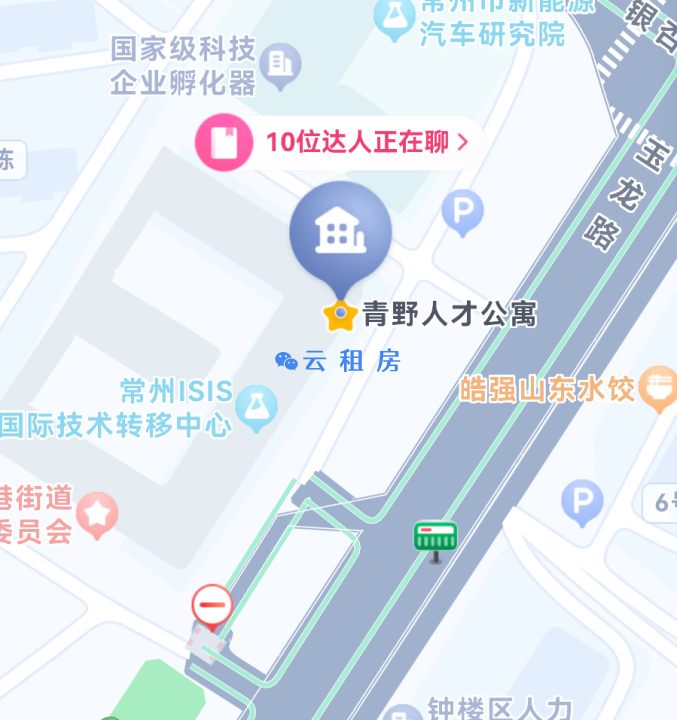This screenshot has width=677, height=720.
Task: Select the 新能源汽车研究院 marker
Action: point(394,18)
